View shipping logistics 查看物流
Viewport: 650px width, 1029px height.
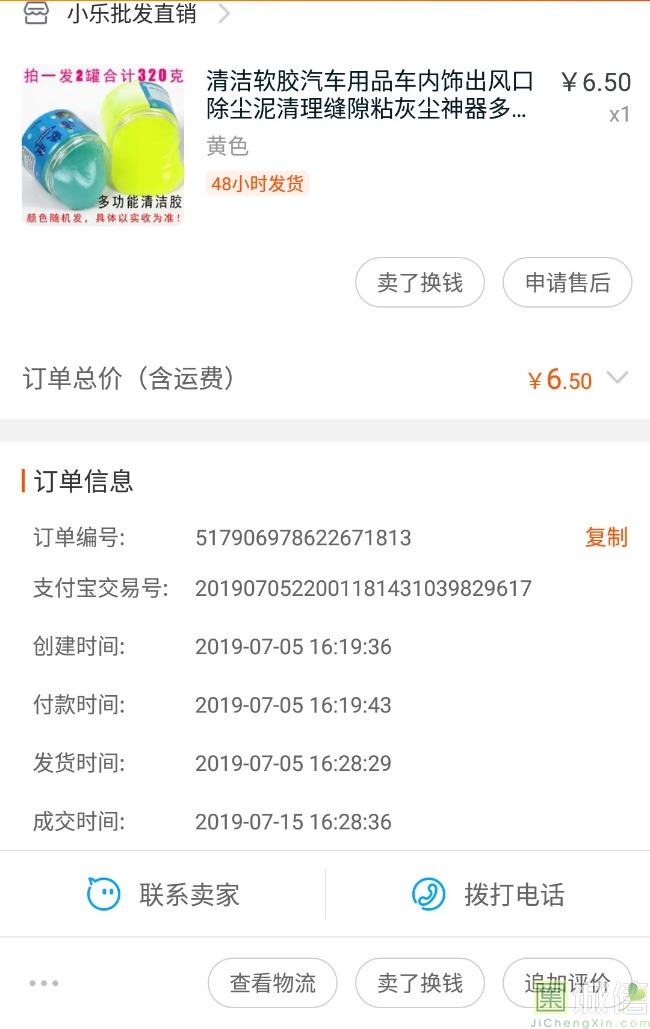[x=272, y=983]
